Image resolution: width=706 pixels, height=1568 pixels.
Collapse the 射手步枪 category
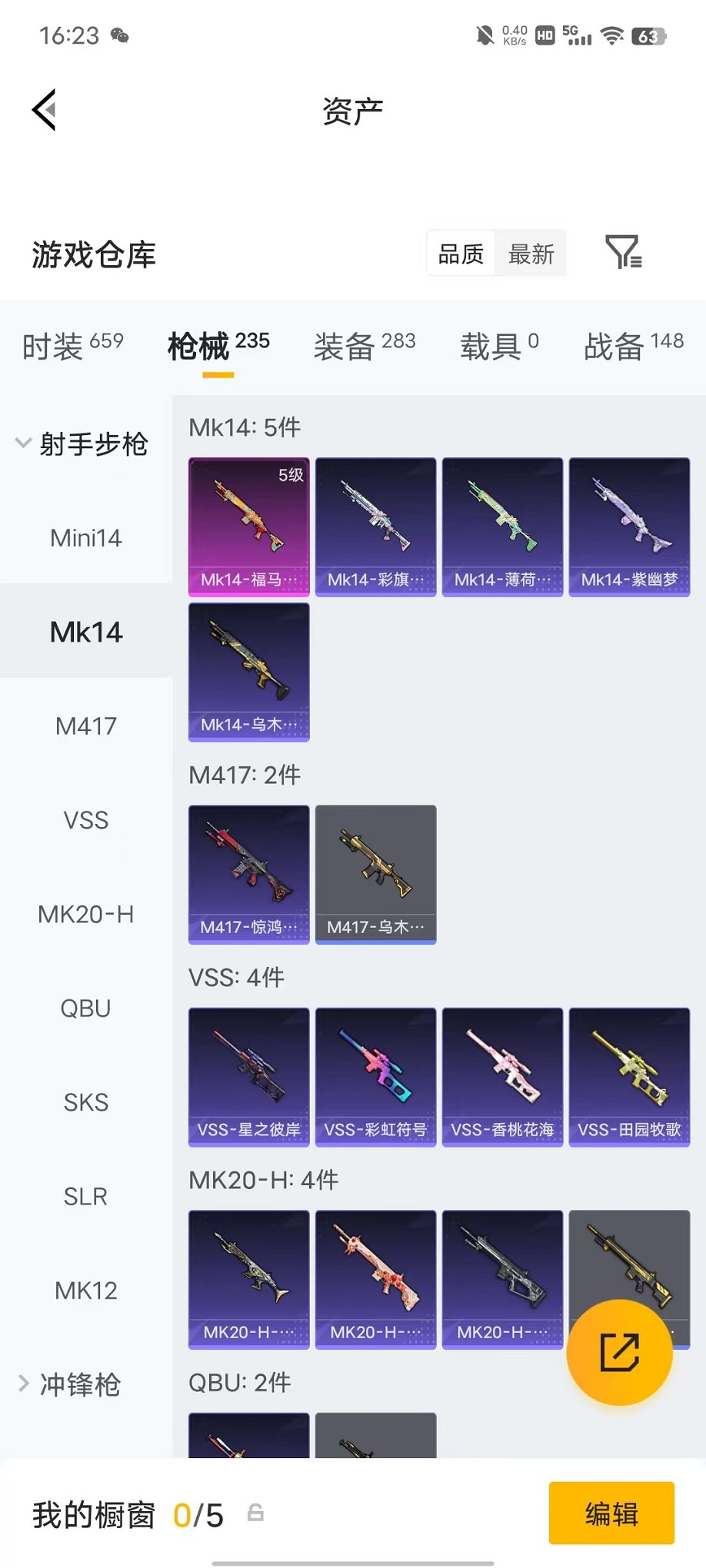pyautogui.click(x=83, y=443)
